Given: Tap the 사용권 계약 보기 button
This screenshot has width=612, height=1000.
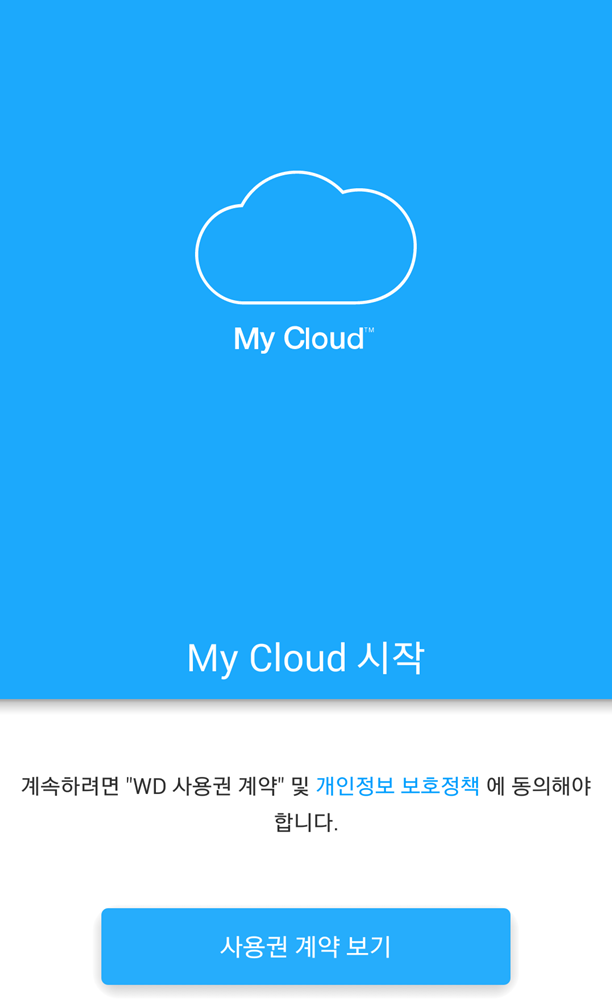Looking at the screenshot, I should click(x=305, y=946).
